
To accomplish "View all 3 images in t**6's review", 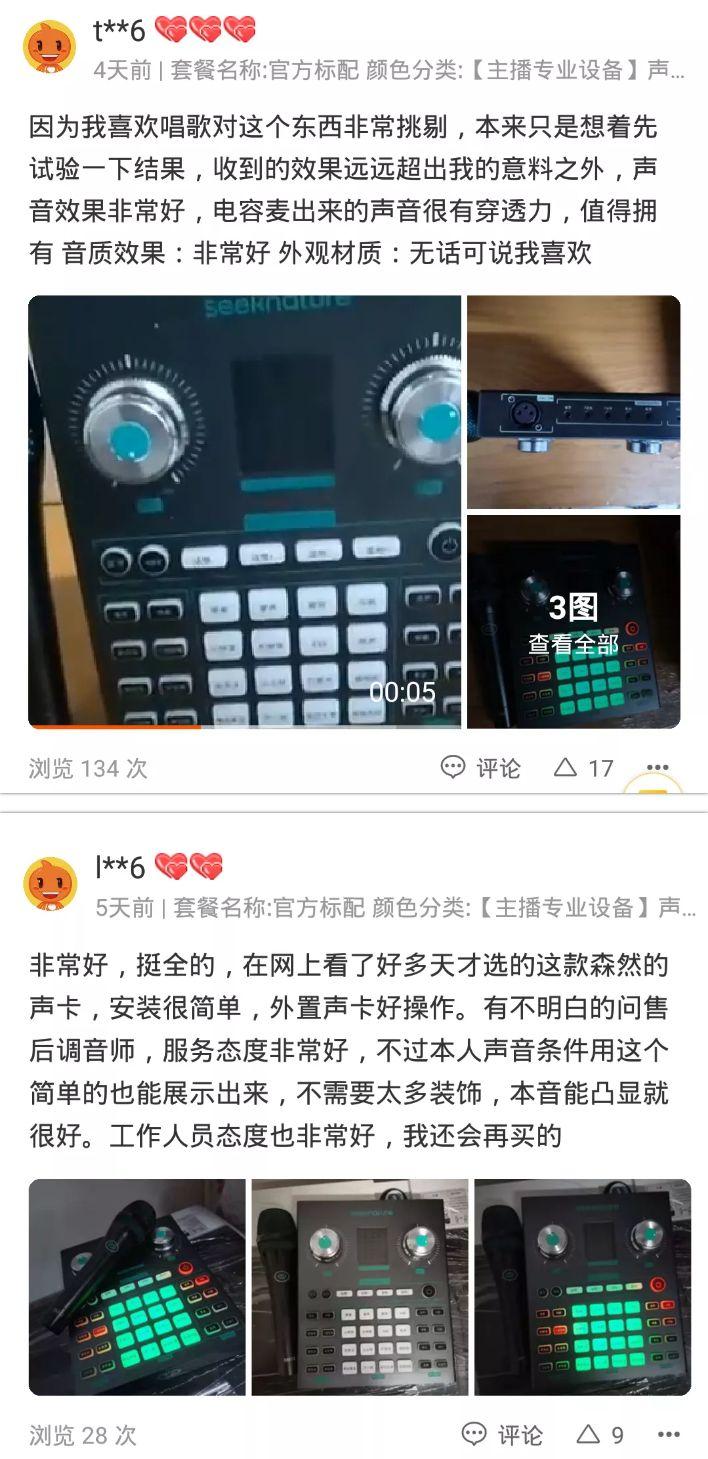I will click(573, 622).
